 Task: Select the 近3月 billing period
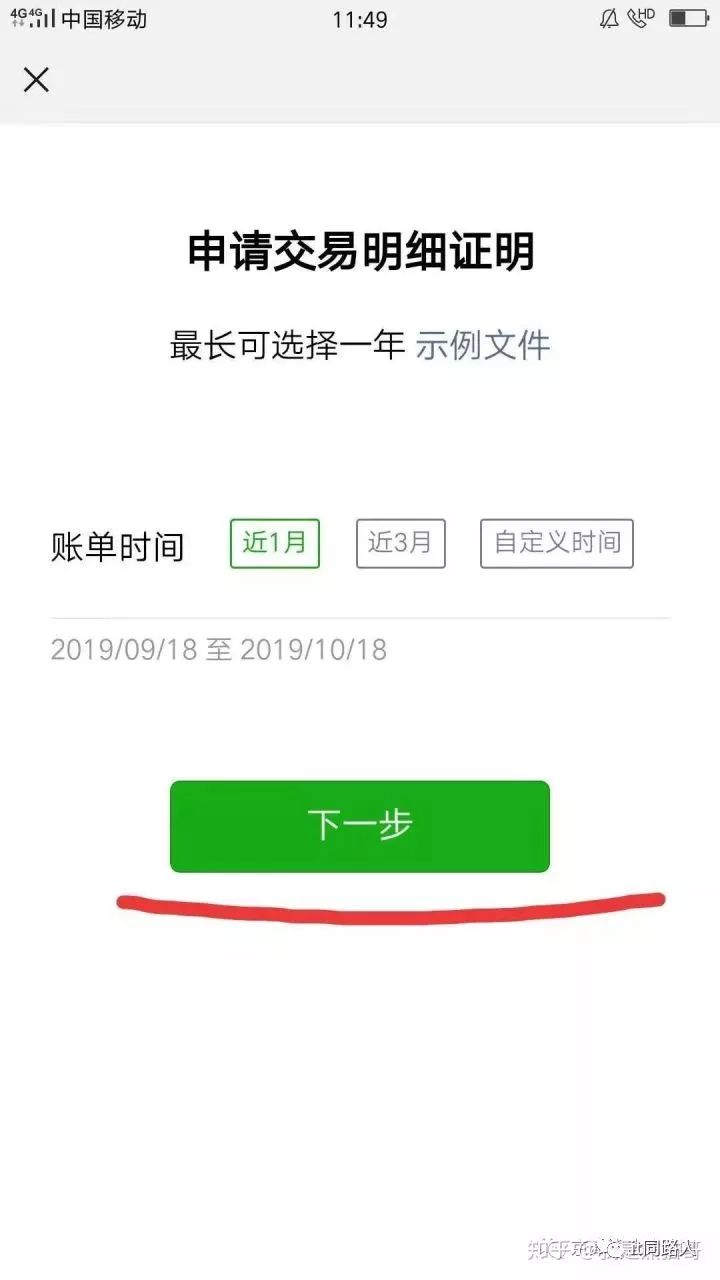[400, 543]
